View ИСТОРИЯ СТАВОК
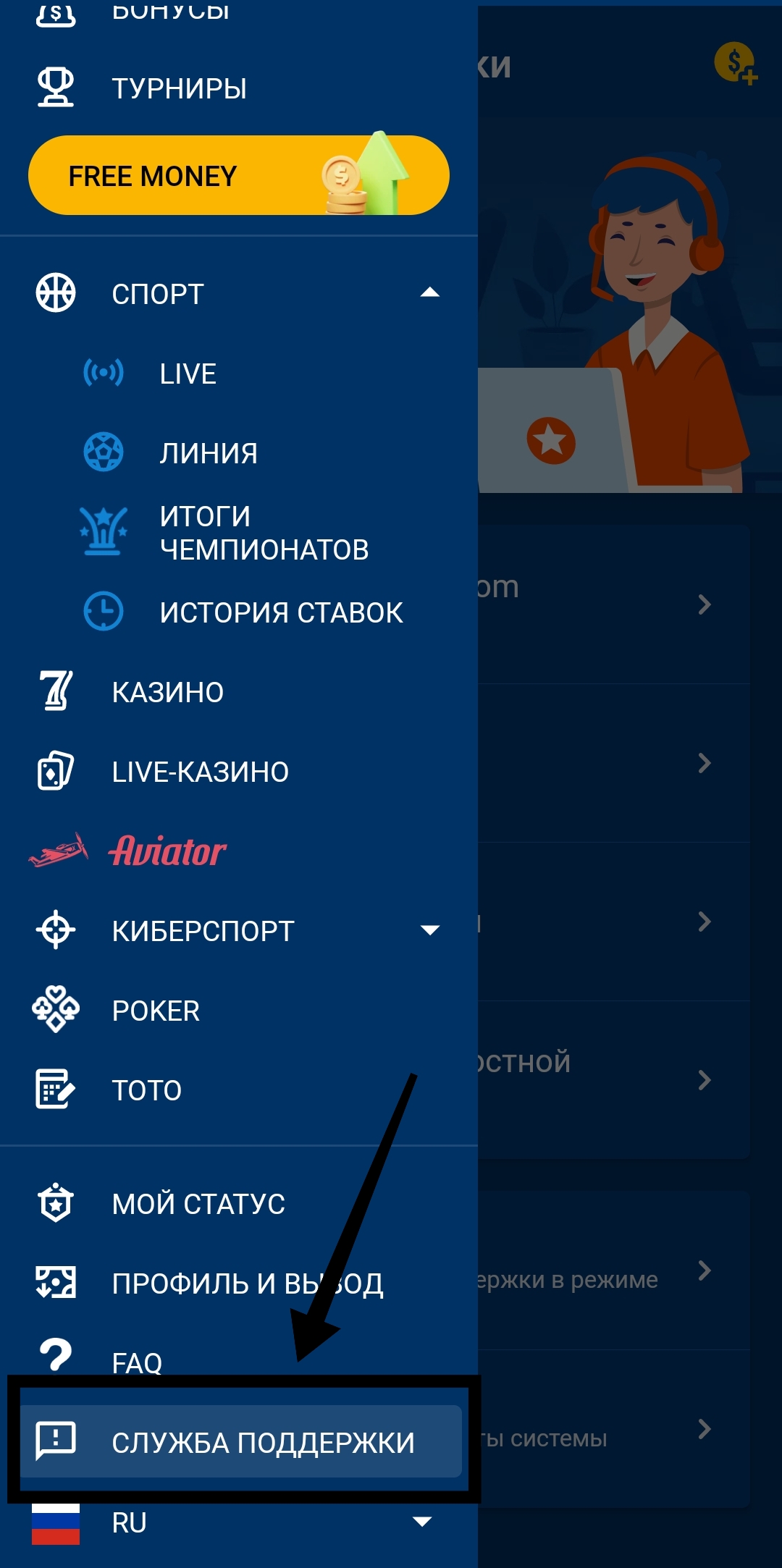Viewport: 782px width, 1568px height. tap(280, 612)
